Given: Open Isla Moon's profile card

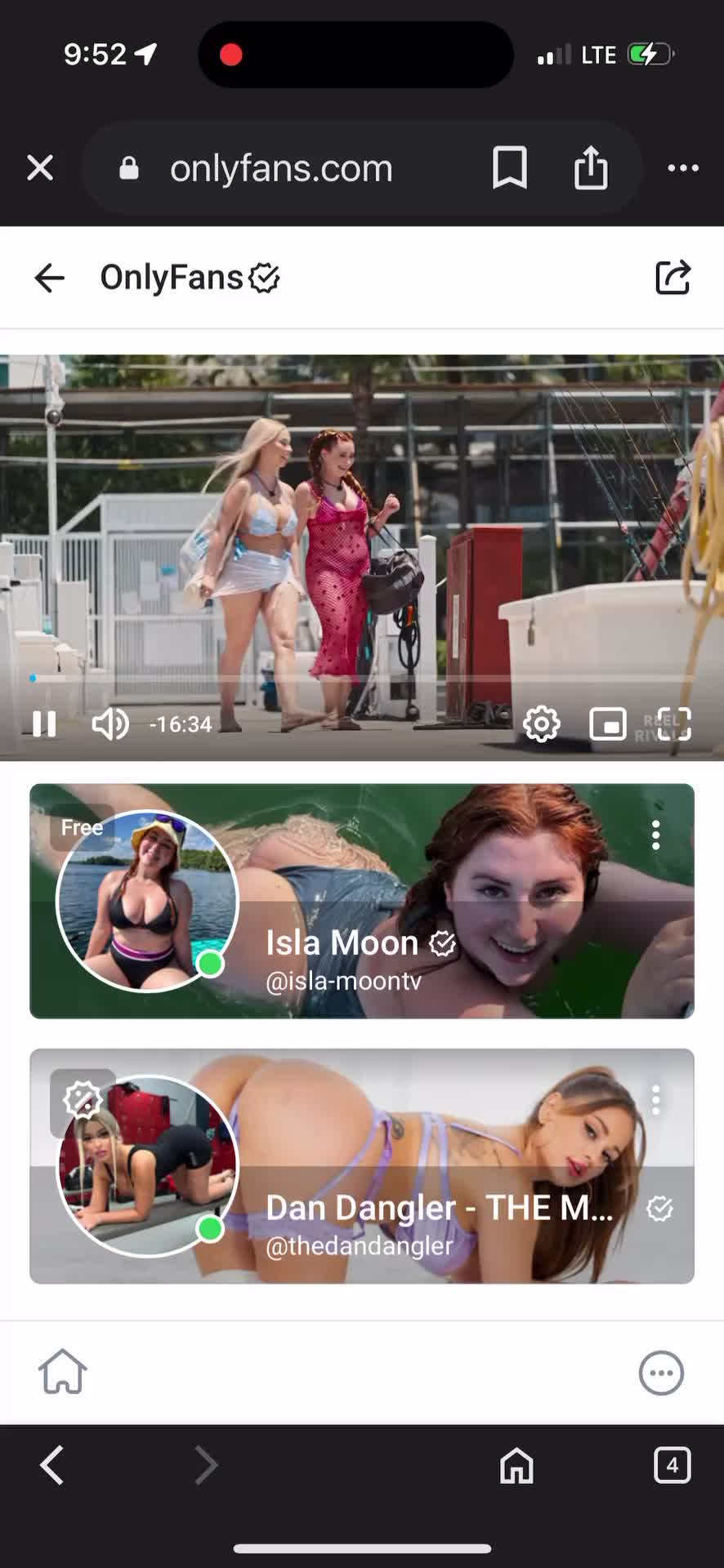Looking at the screenshot, I should [343, 944].
